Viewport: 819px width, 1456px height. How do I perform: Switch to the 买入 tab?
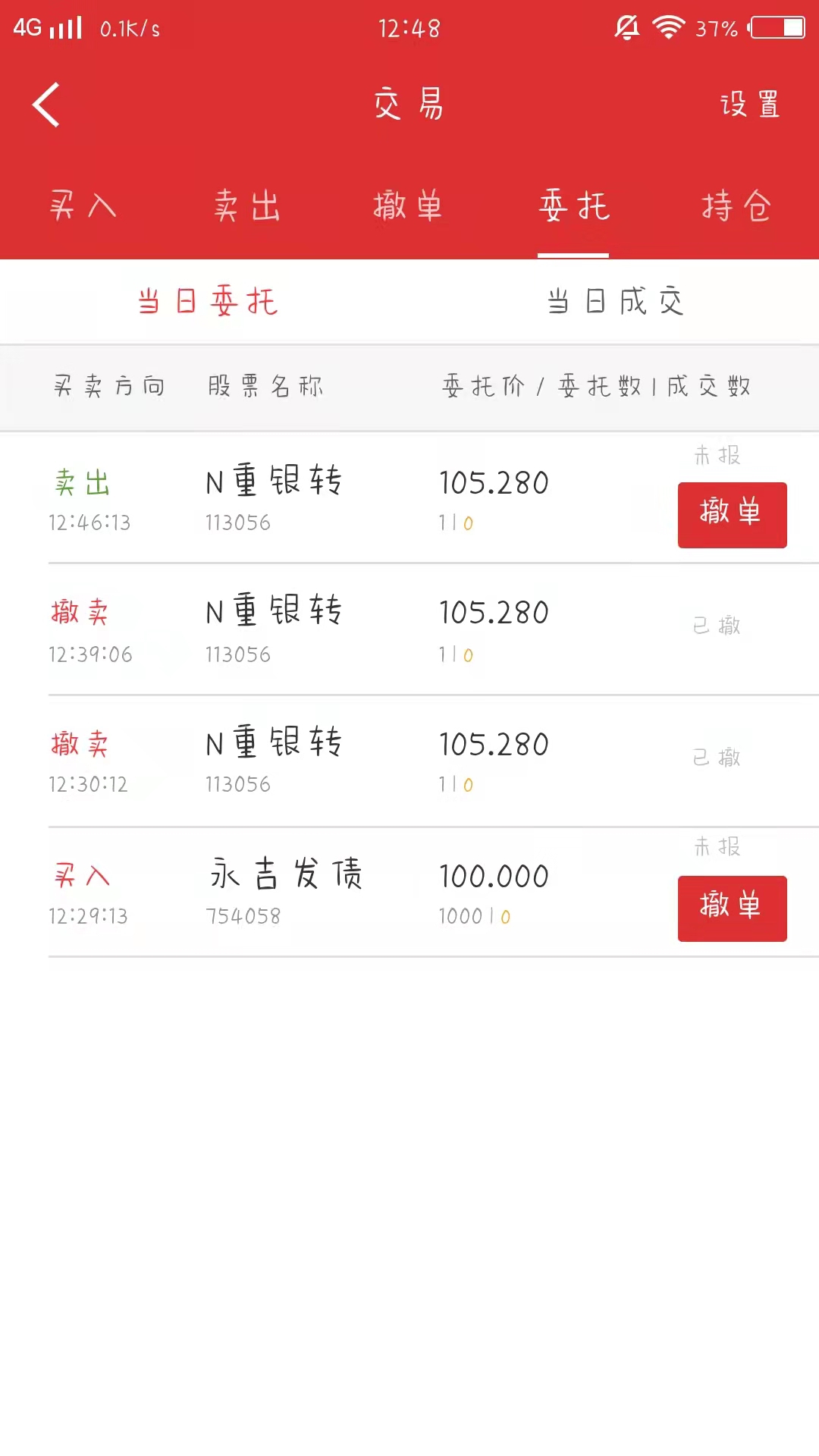pyautogui.click(x=83, y=206)
